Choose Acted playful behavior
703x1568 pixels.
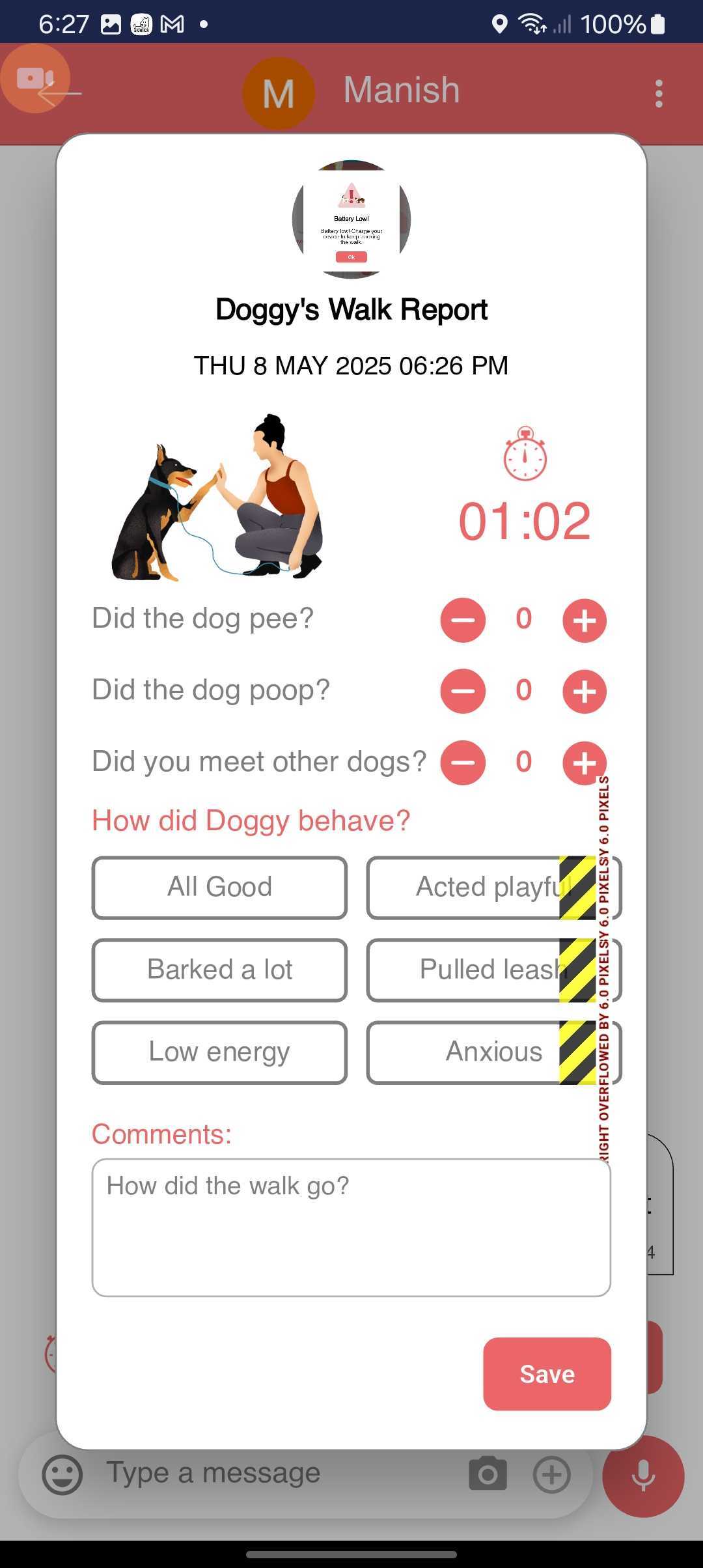tap(494, 888)
